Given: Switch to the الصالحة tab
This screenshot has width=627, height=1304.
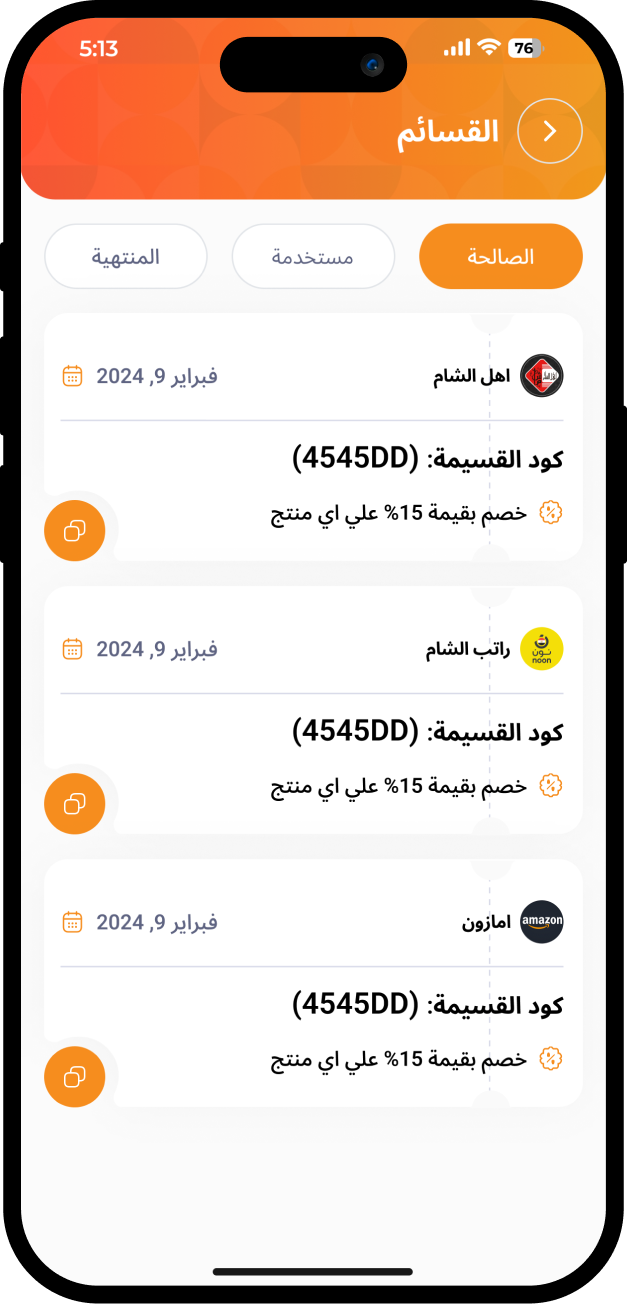Looking at the screenshot, I should (x=500, y=256).
